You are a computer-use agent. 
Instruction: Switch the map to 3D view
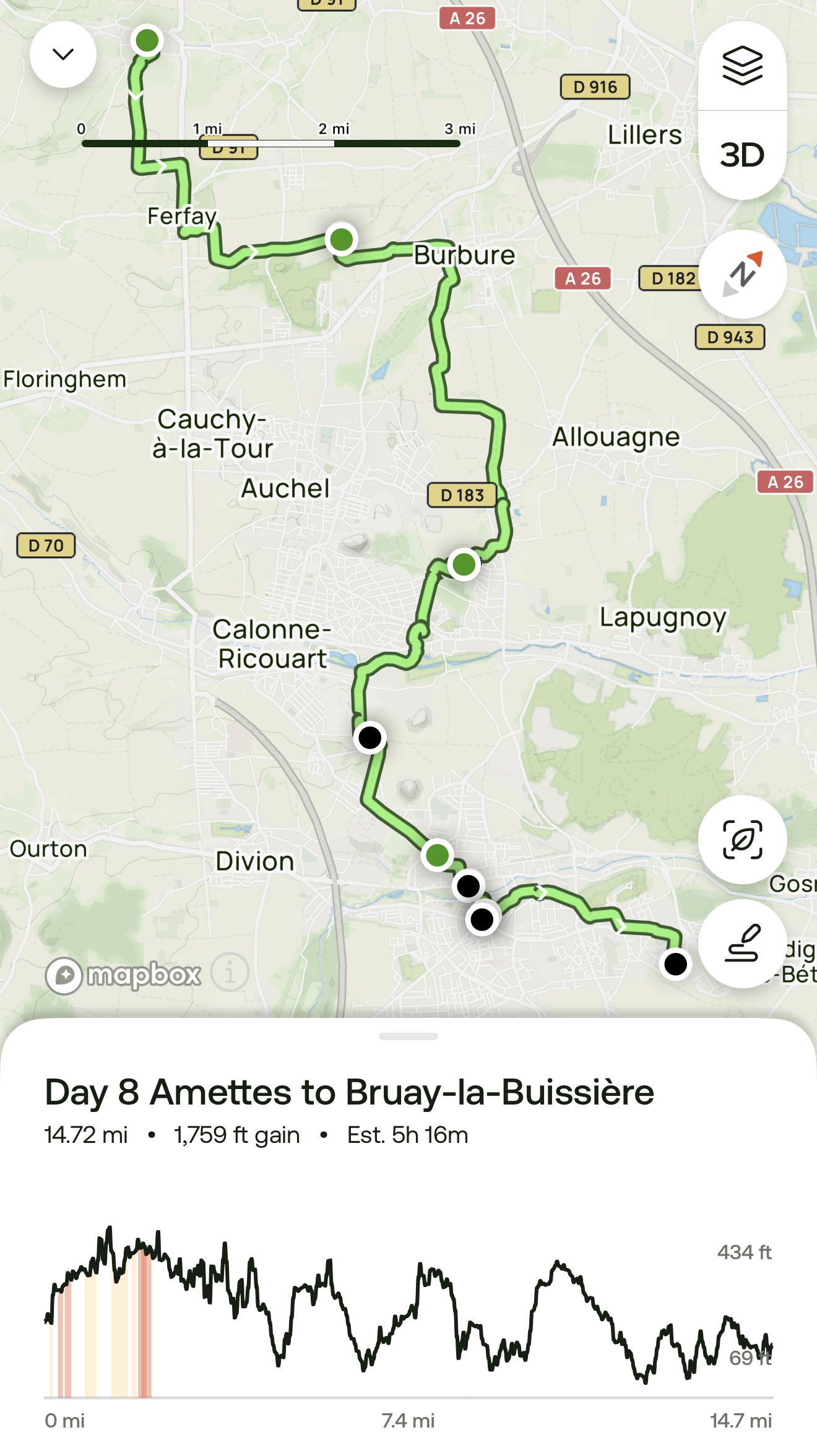pos(742,155)
